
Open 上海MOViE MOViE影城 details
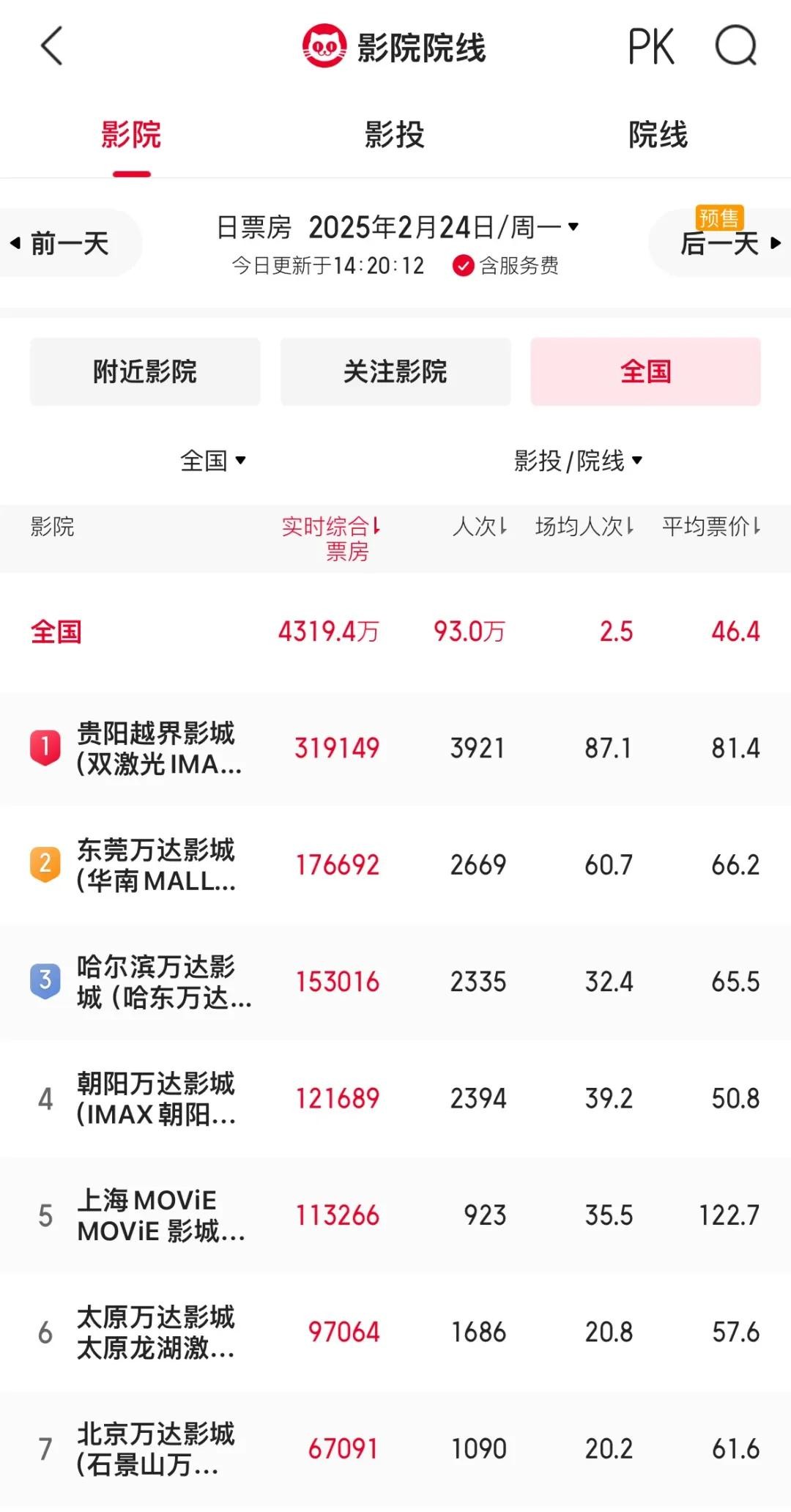click(160, 1215)
